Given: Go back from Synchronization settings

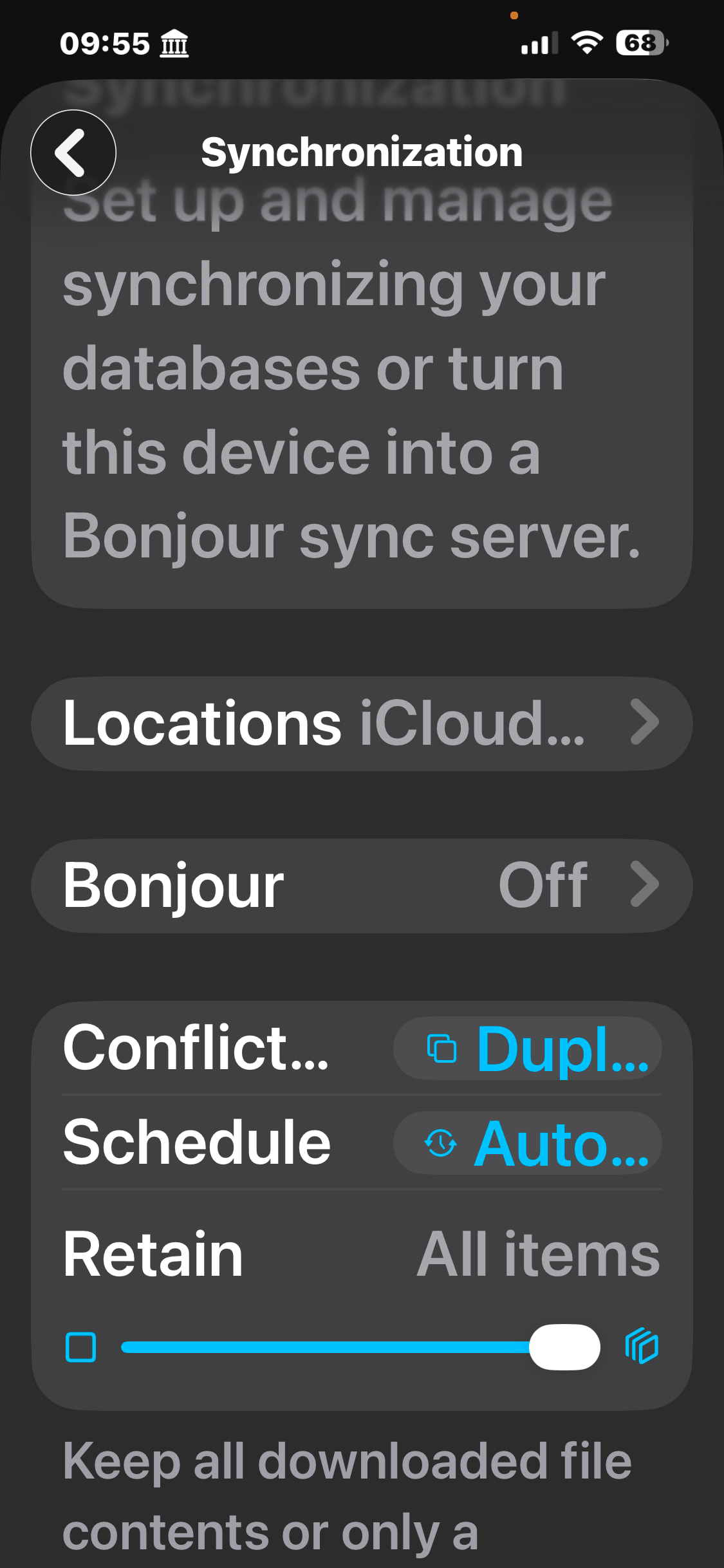Looking at the screenshot, I should [x=73, y=153].
